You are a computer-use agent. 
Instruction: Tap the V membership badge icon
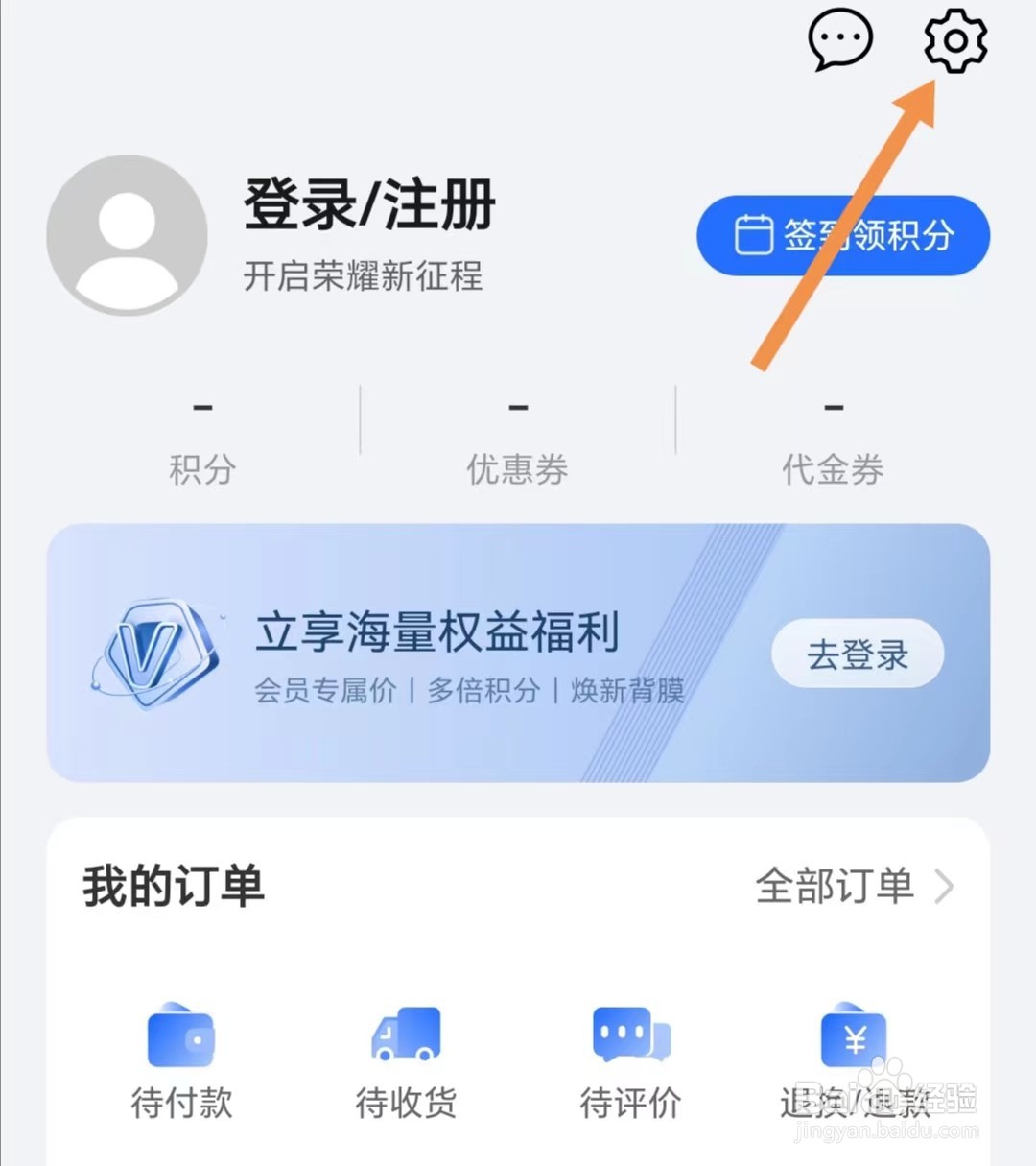pyautogui.click(x=158, y=651)
